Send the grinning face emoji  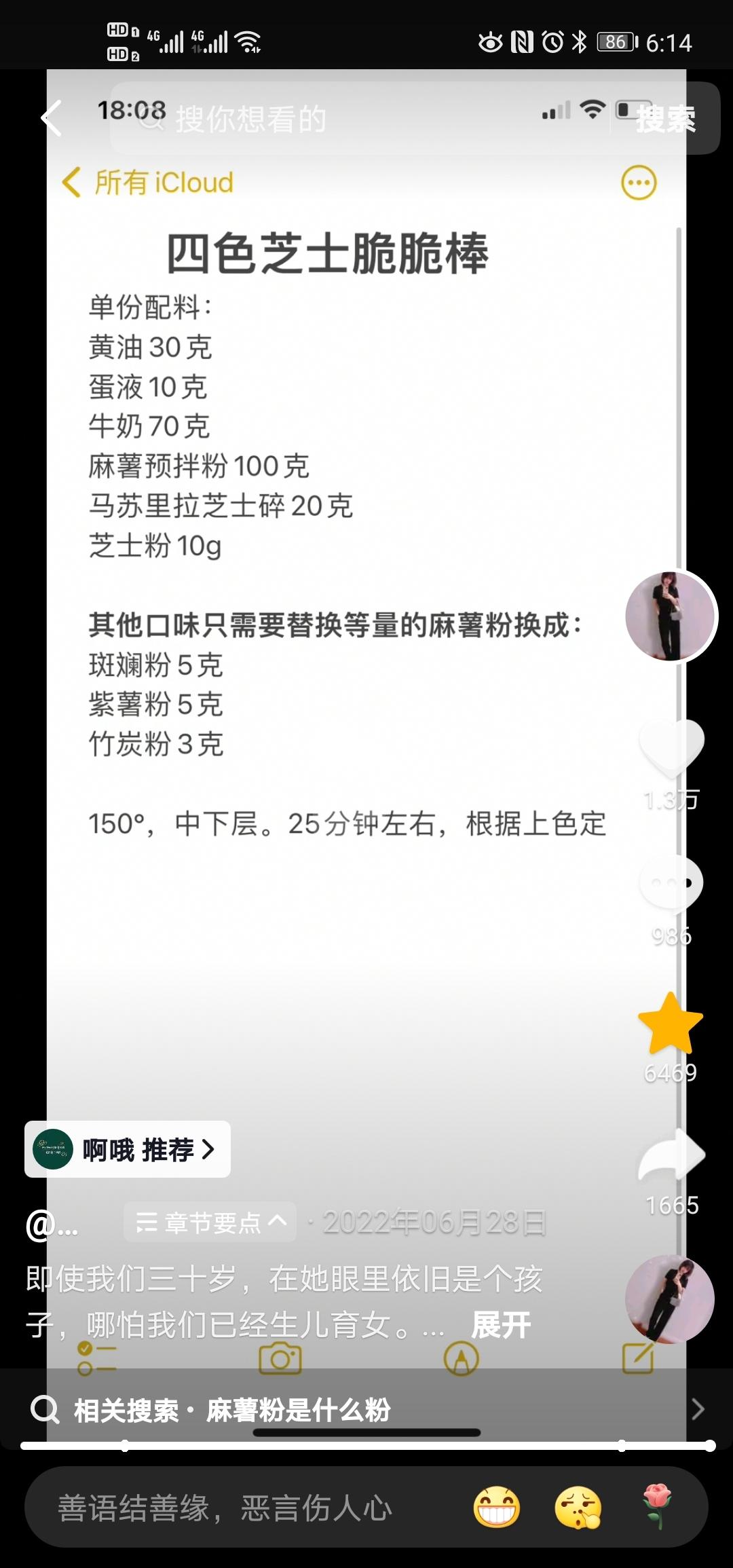coord(497,1508)
